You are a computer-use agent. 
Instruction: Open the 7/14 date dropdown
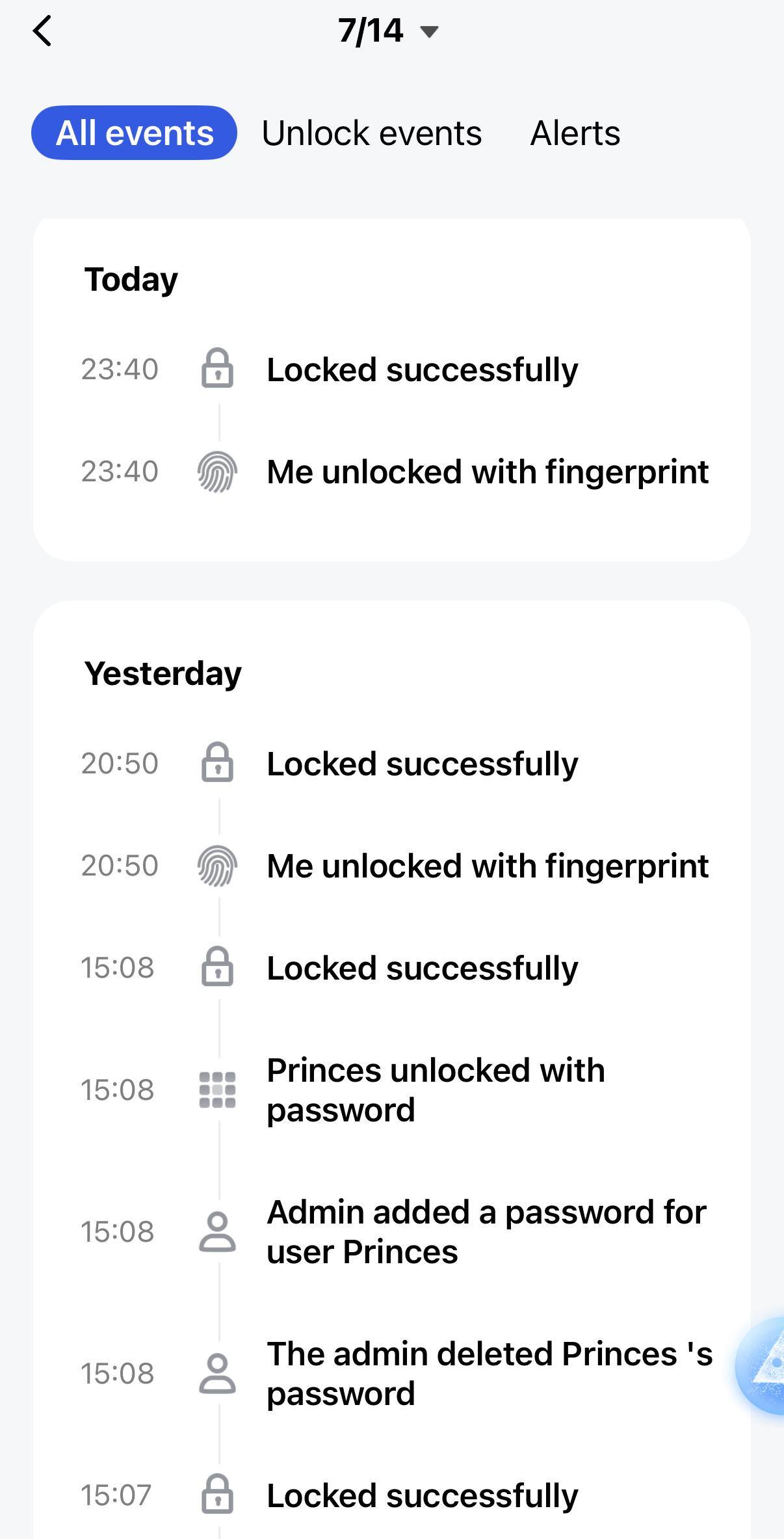click(388, 31)
